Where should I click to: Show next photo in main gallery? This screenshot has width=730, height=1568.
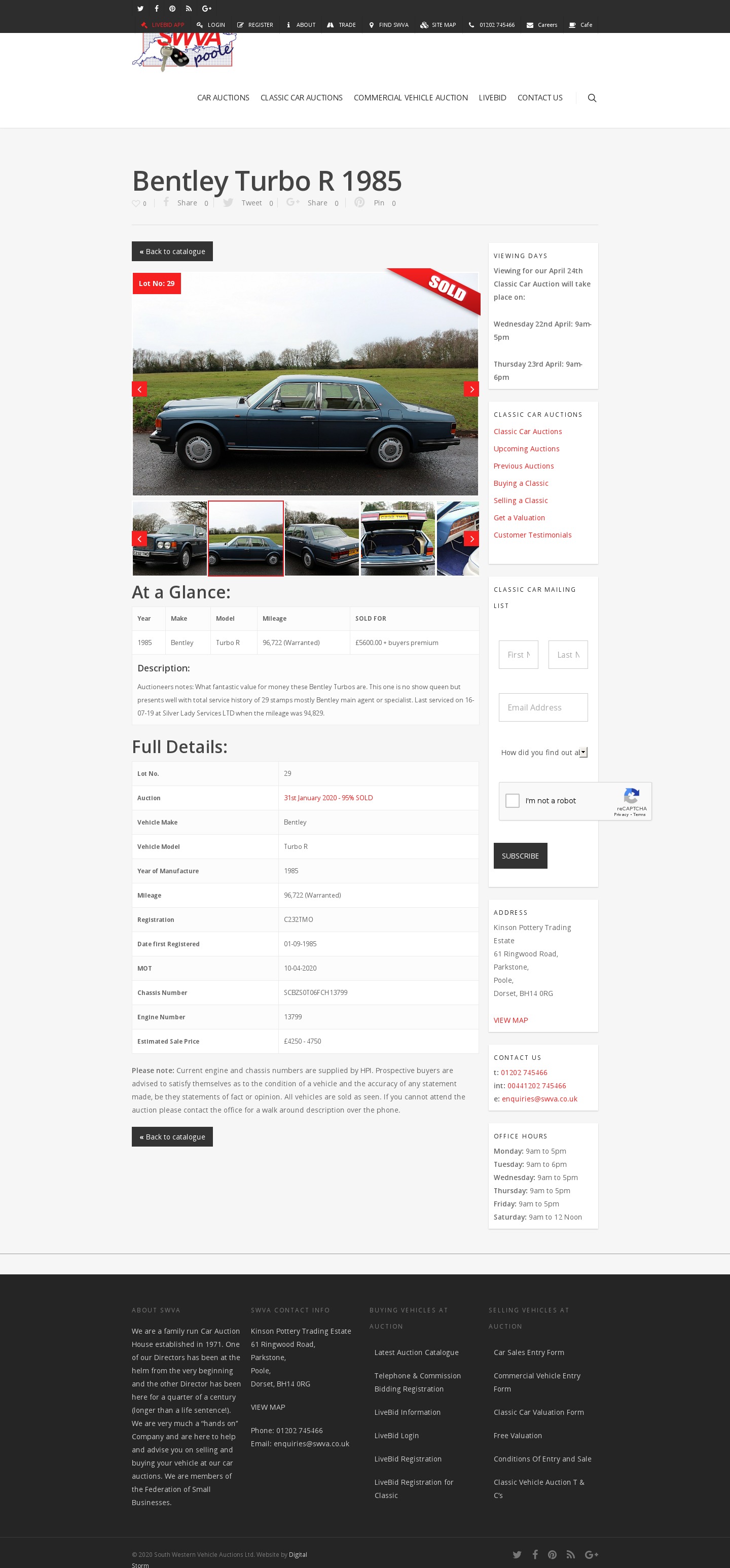point(471,389)
